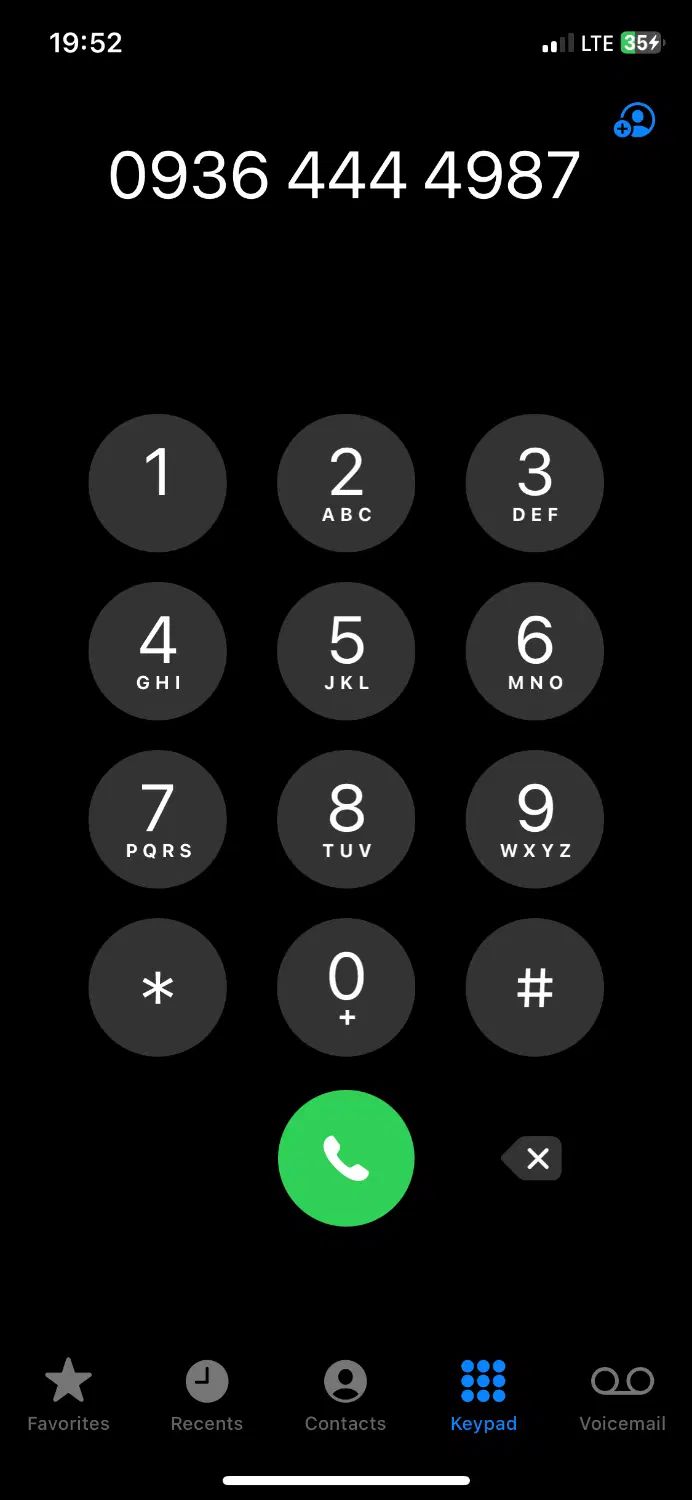Switch to the Favorites tab

68,1395
